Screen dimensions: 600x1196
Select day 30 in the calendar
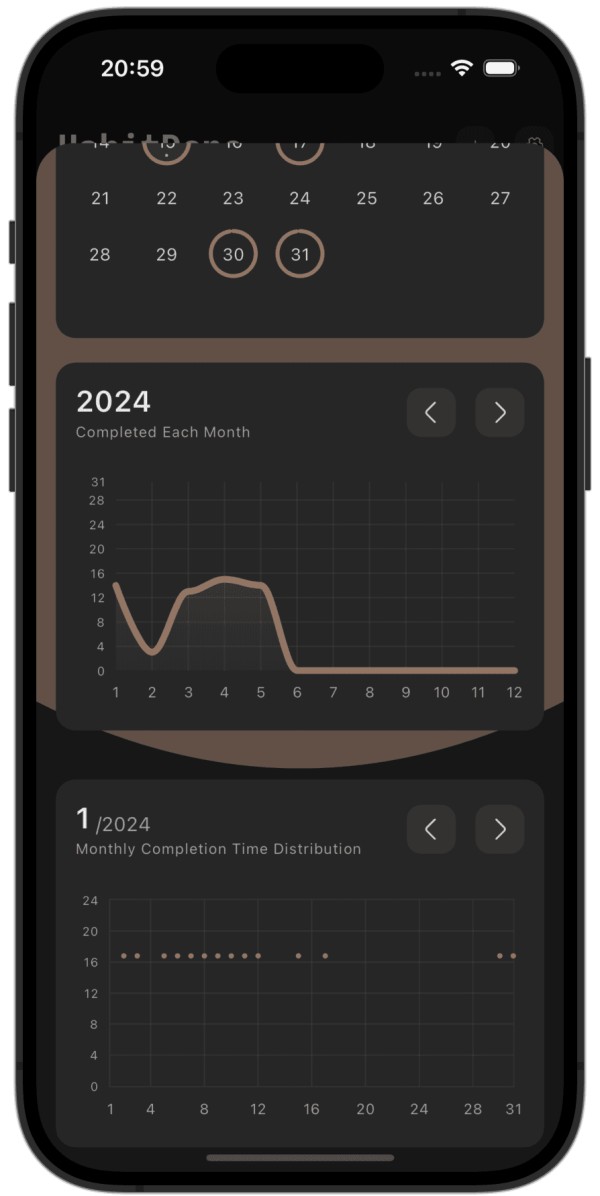233,254
